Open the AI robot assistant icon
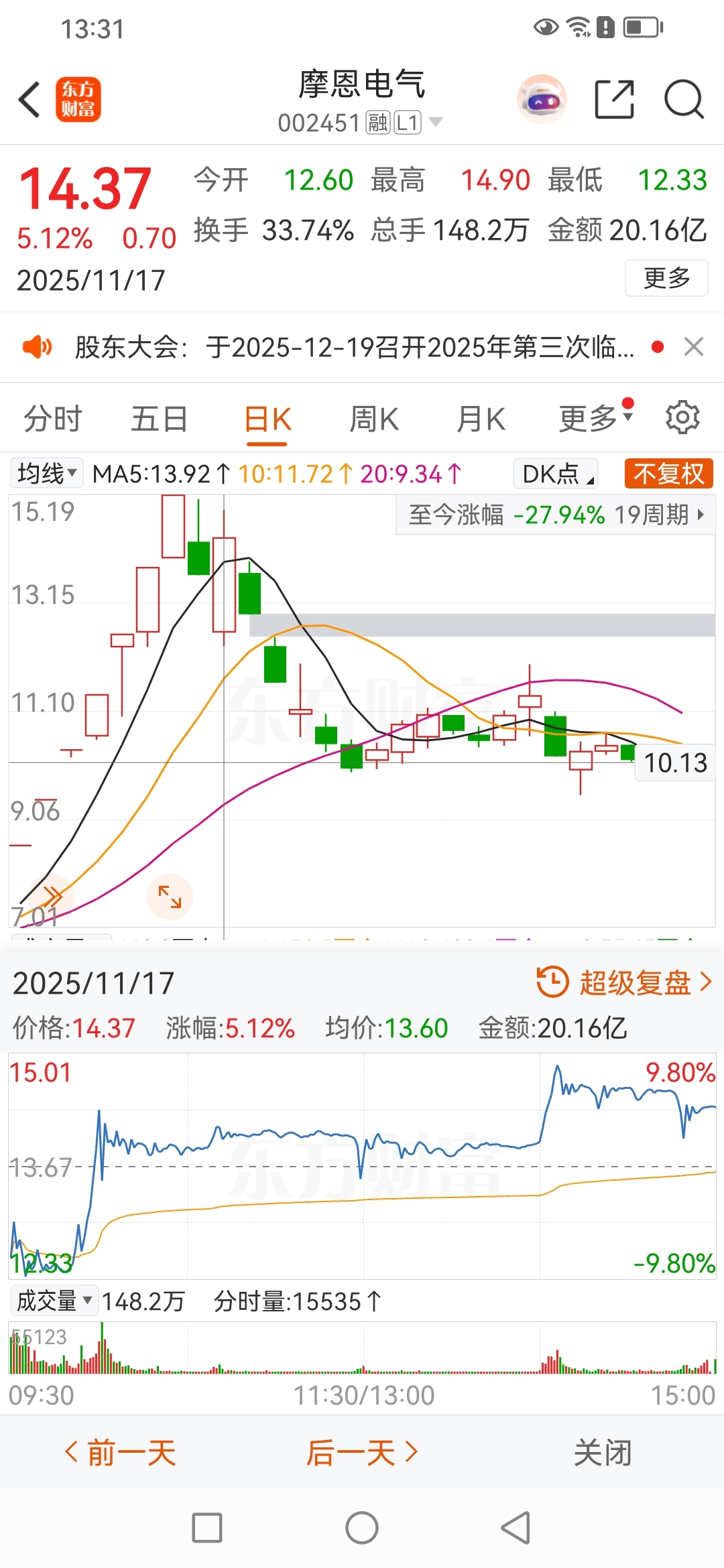This screenshot has width=724, height=1568. pyautogui.click(x=542, y=99)
